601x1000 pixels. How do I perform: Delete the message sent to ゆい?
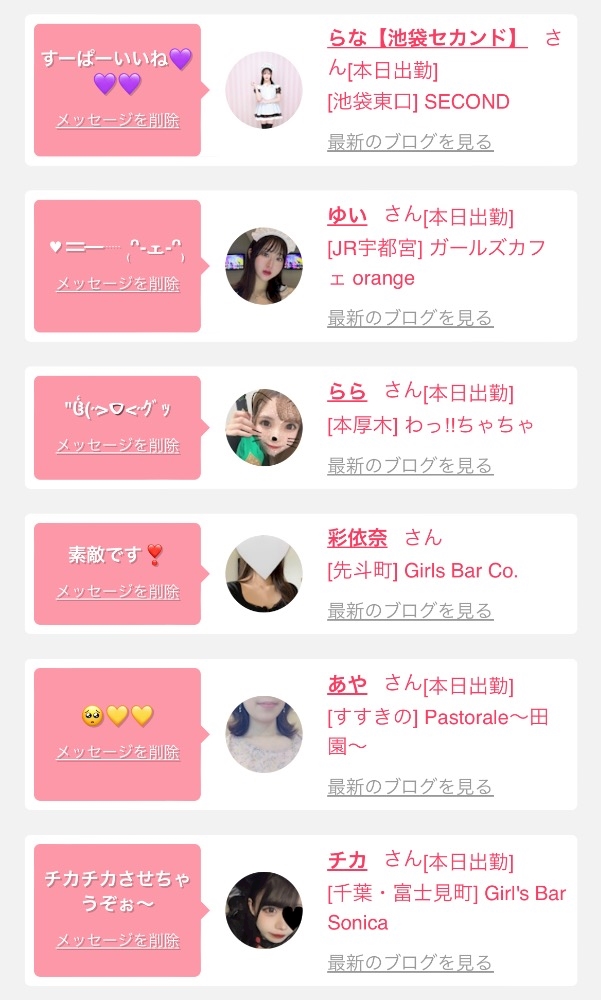click(x=118, y=284)
